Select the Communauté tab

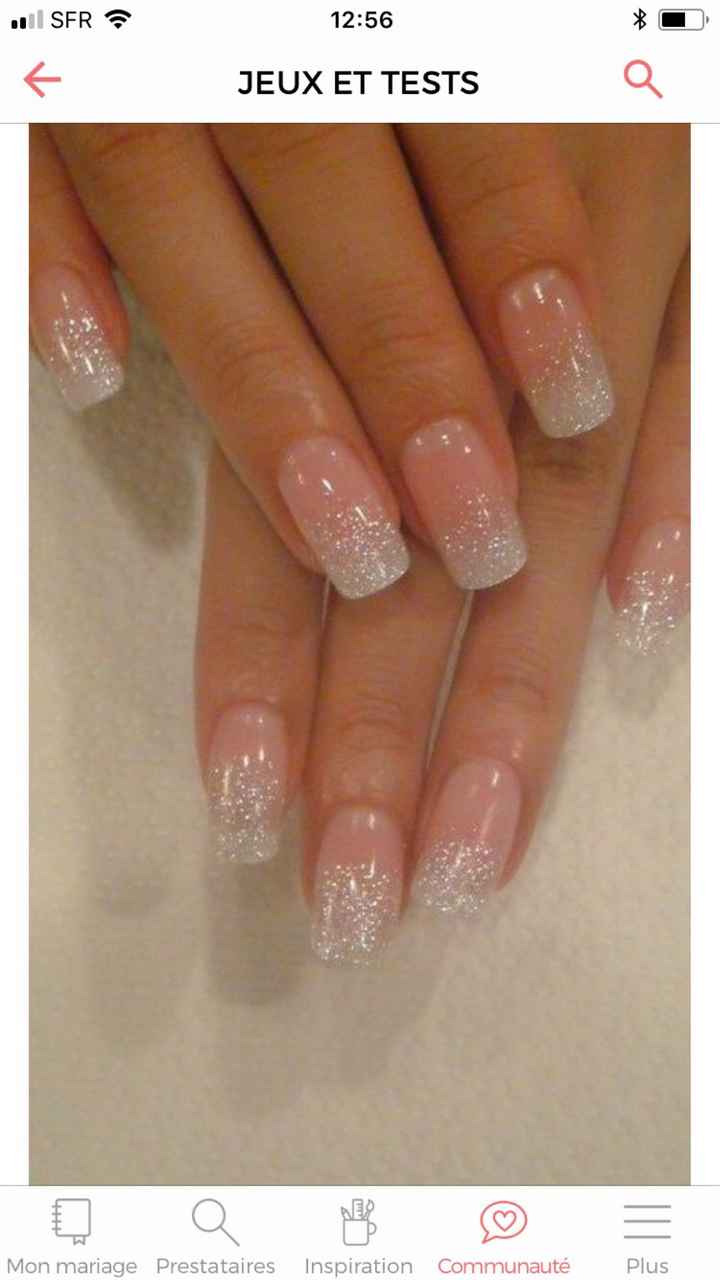tap(503, 1236)
